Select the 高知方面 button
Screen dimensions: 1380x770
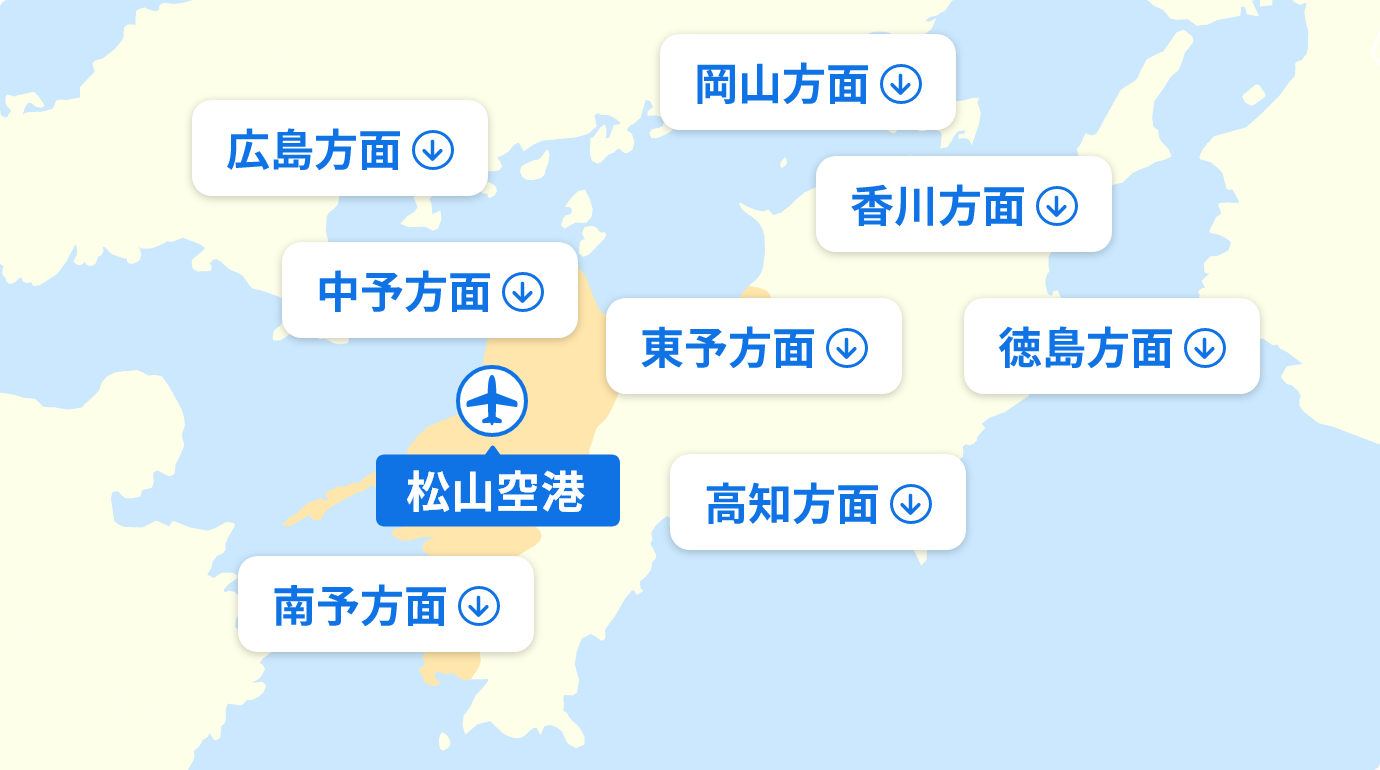coord(818,503)
